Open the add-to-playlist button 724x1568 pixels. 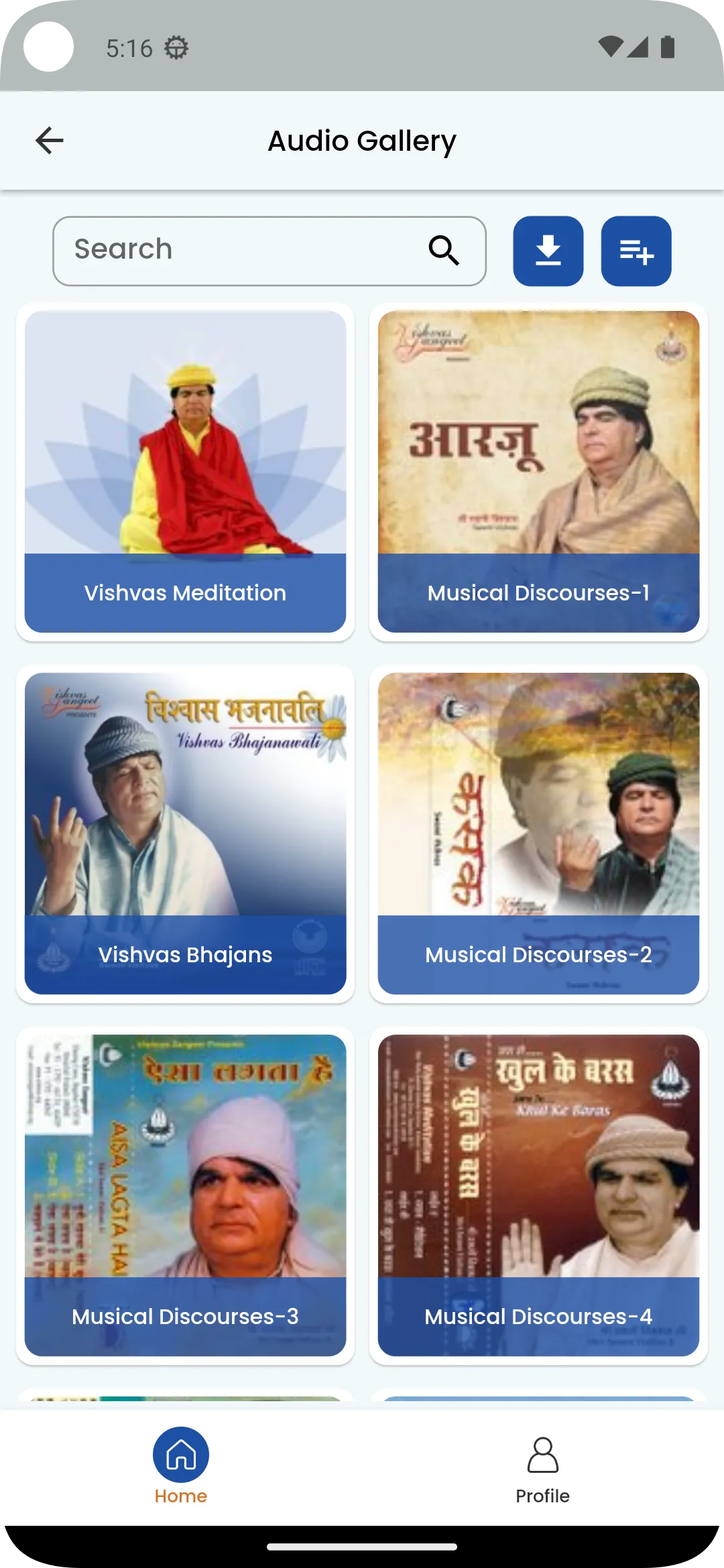(x=636, y=251)
